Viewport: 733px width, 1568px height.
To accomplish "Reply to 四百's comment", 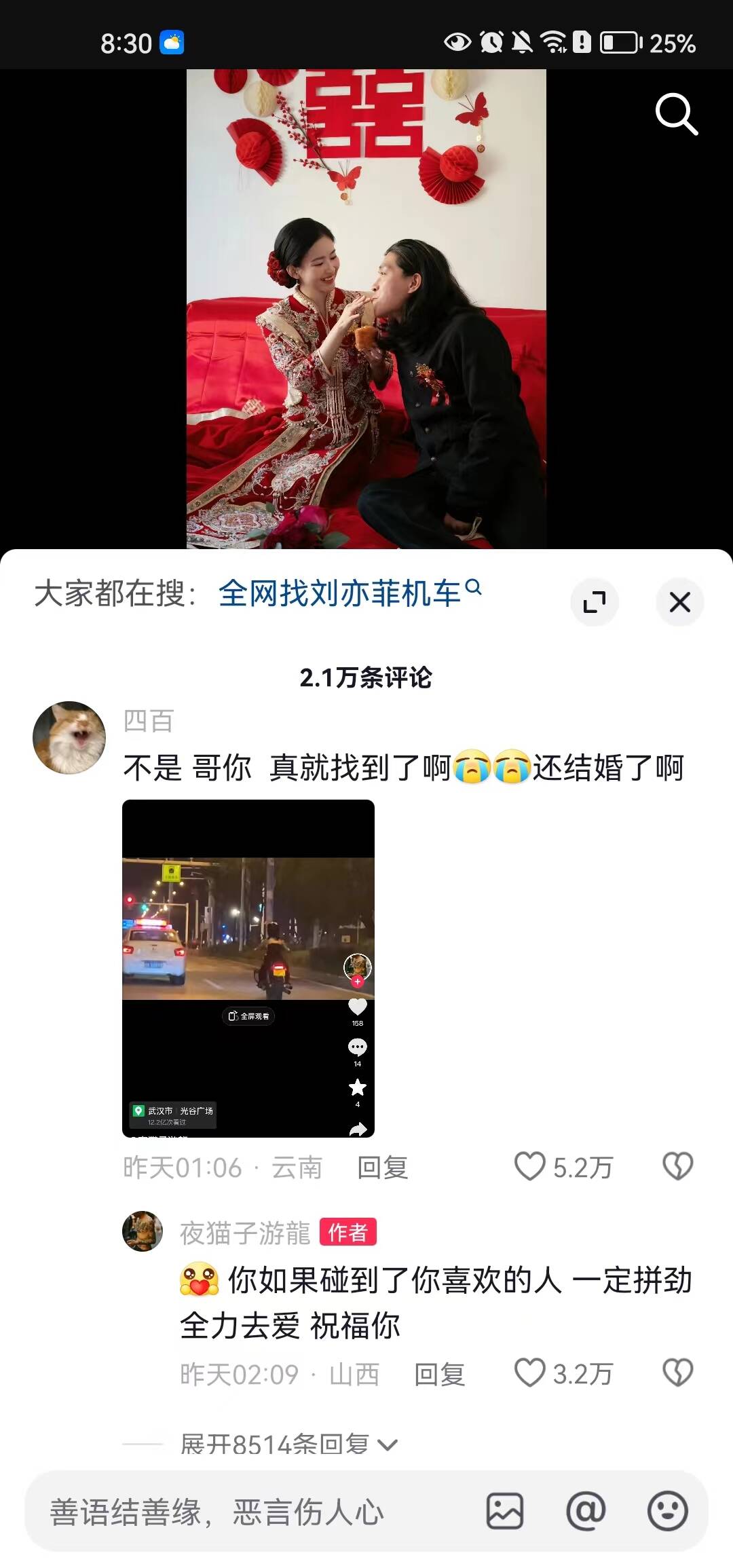I will pos(382,1168).
